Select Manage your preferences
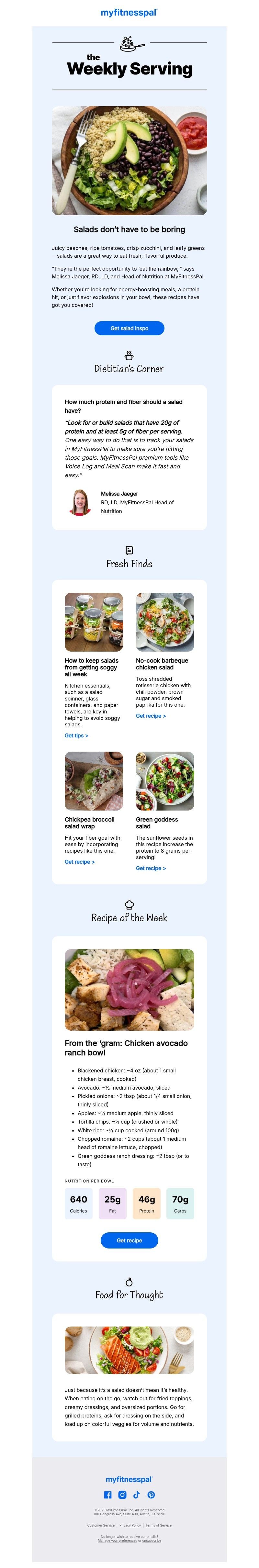Image resolution: width=259 pixels, height=1568 pixels. (x=117, y=1540)
